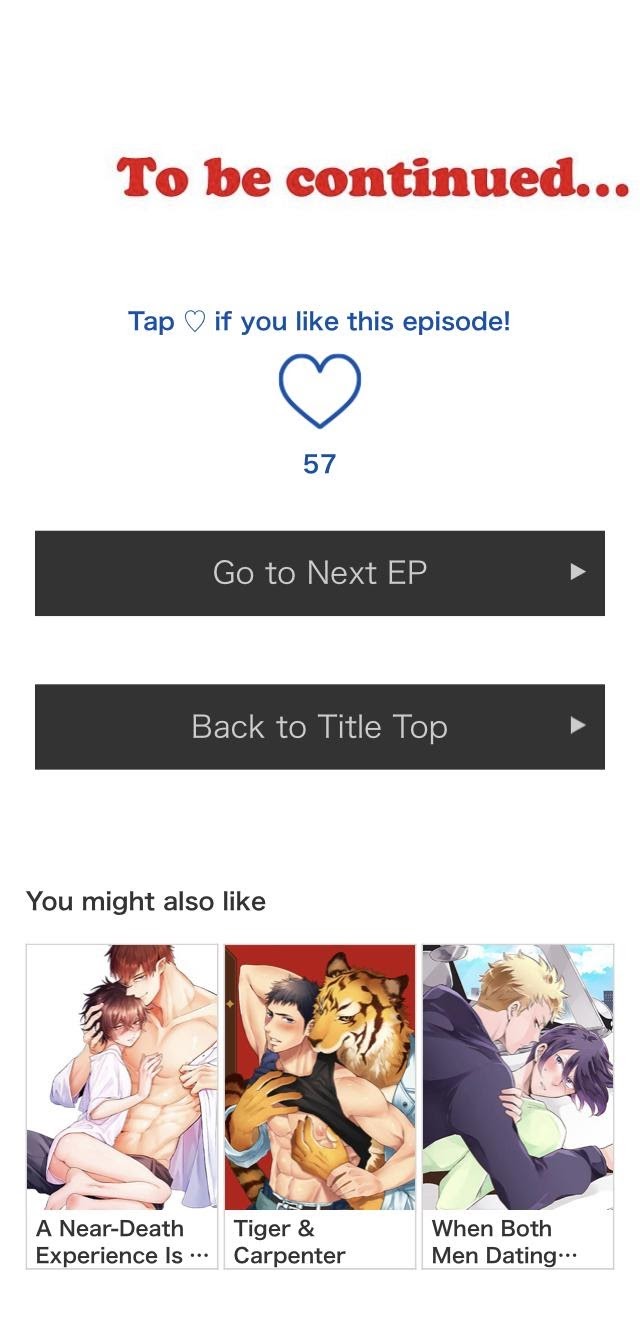Select the When Both Men Dating title
Image resolution: width=640 pixels, height=1320 pixels.
[x=517, y=1105]
